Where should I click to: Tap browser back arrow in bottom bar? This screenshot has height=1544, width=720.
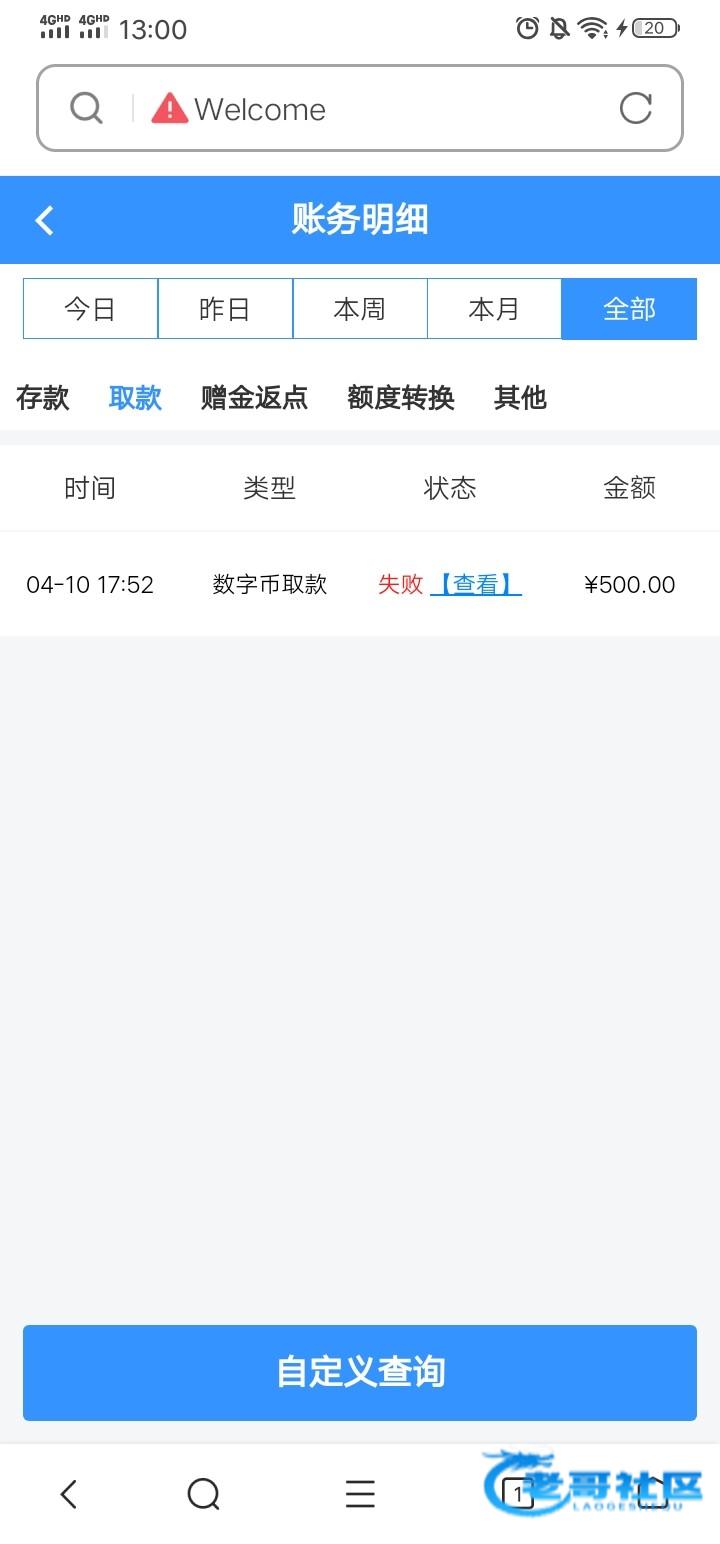click(x=68, y=1494)
